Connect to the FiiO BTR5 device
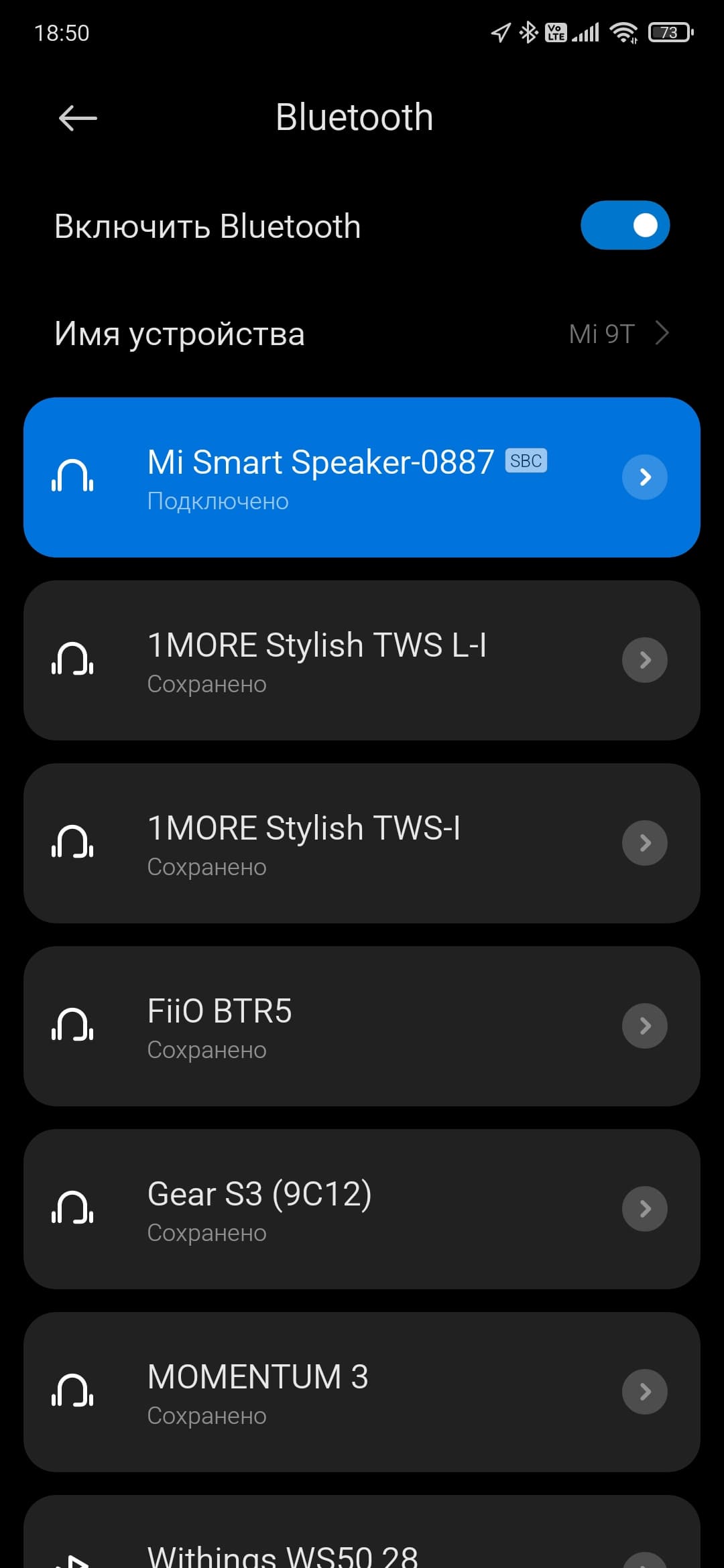 point(322,1026)
